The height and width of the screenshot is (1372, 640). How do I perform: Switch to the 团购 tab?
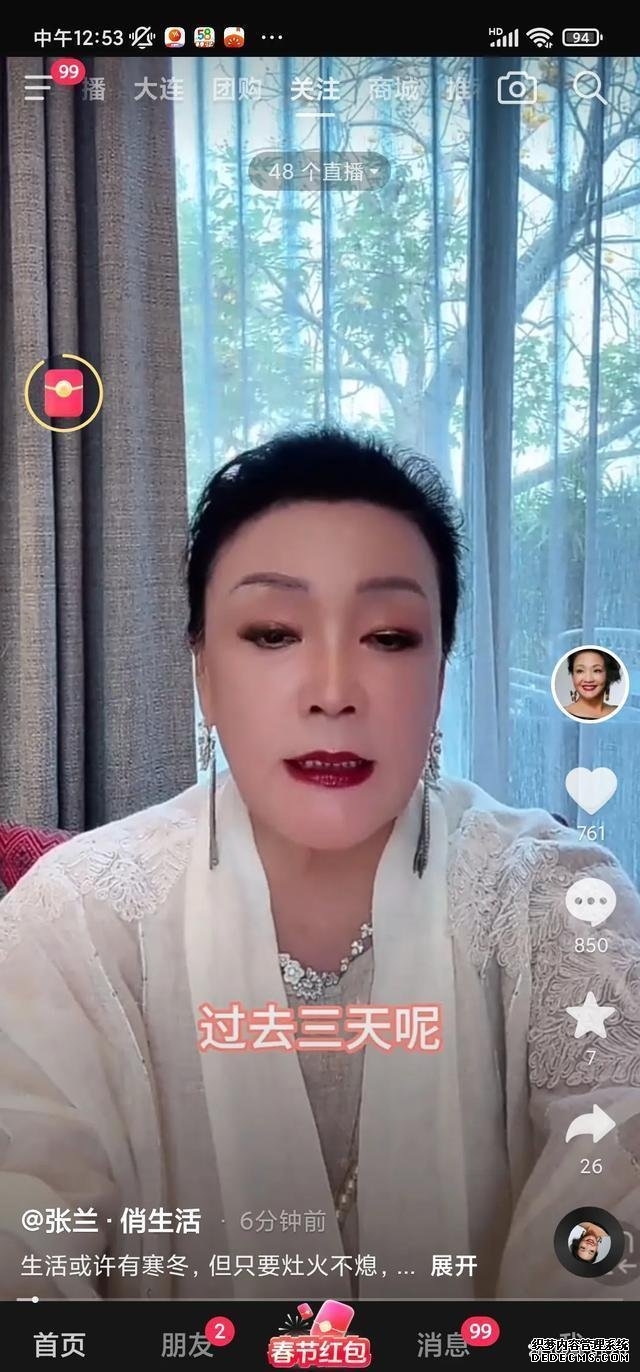tap(237, 89)
